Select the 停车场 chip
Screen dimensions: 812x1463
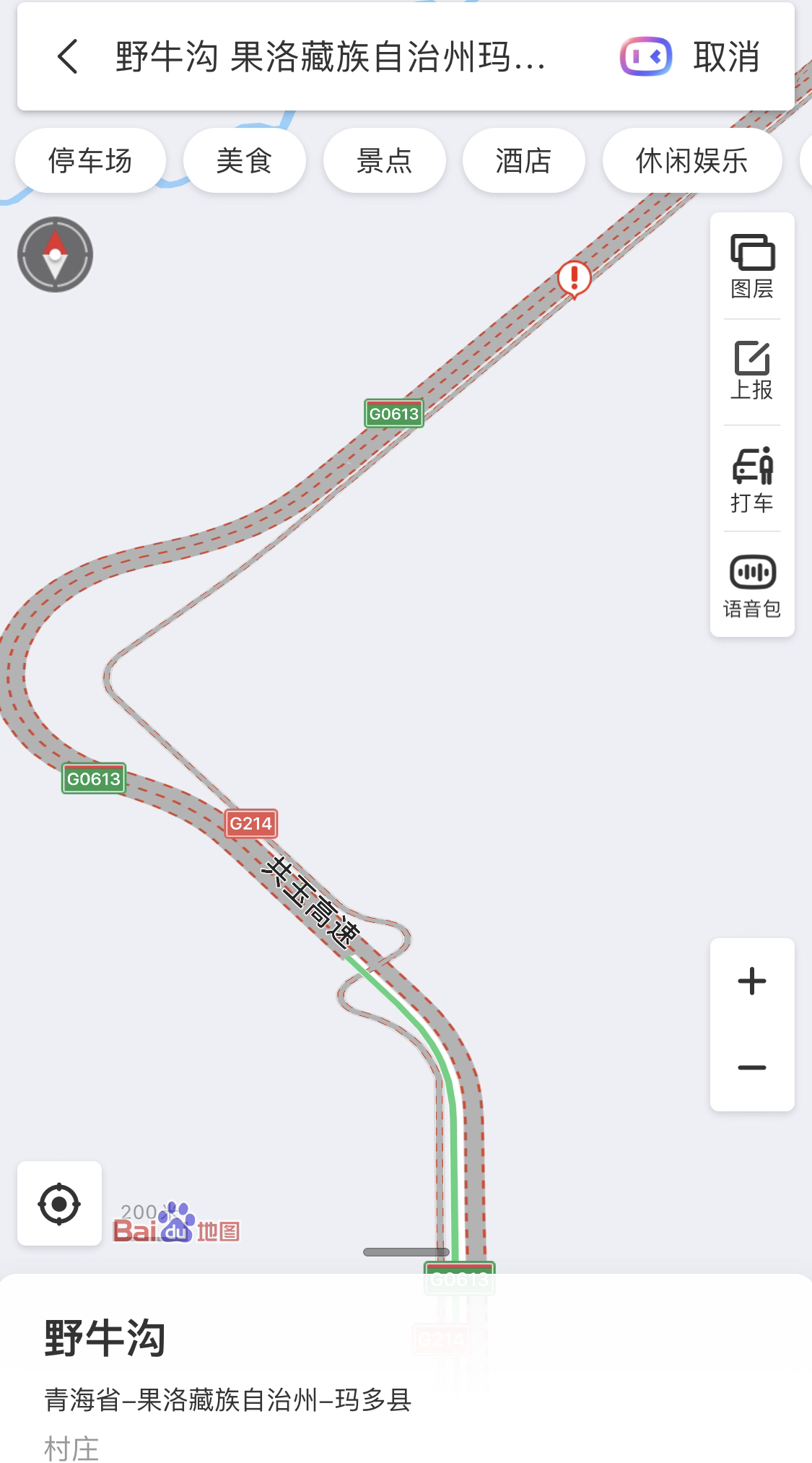90,160
